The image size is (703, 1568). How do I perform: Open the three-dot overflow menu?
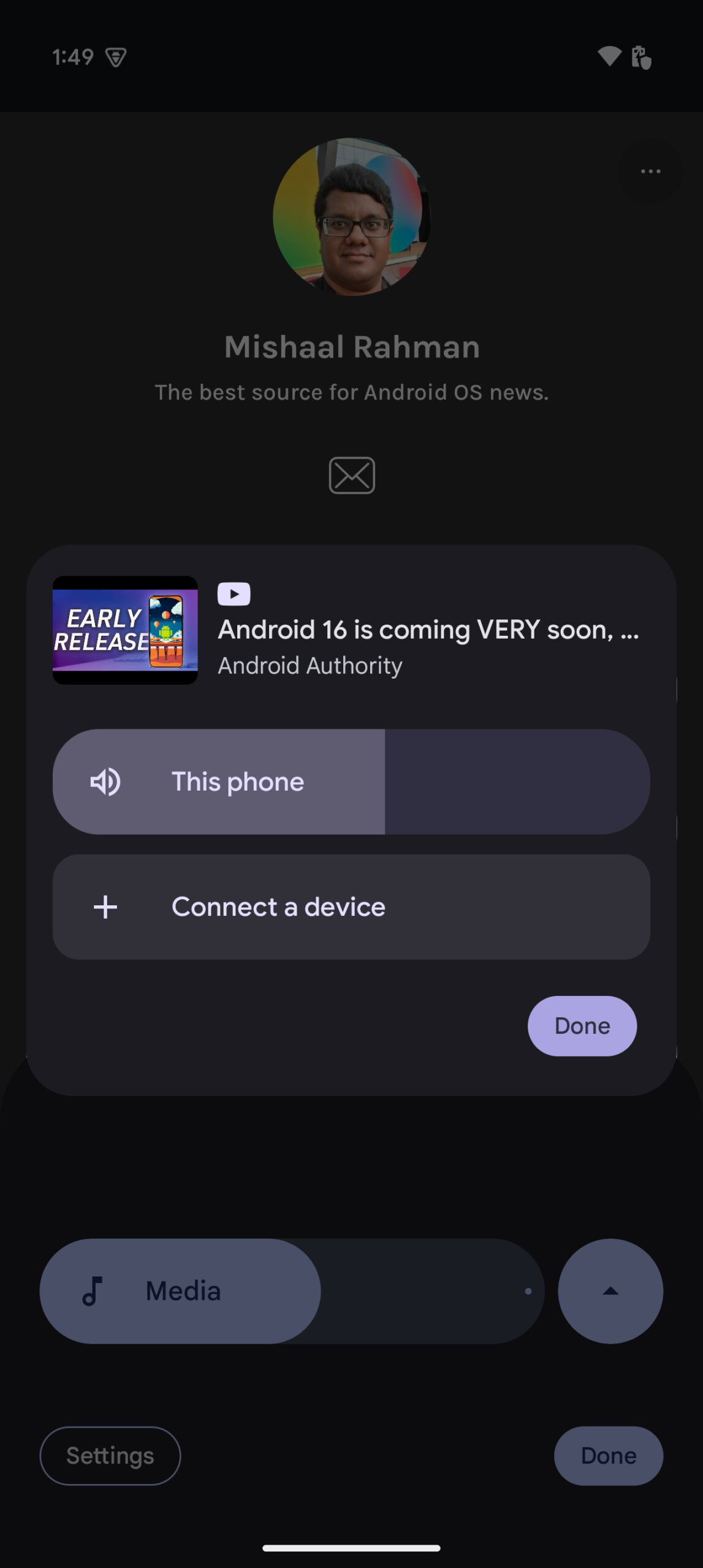tap(650, 171)
